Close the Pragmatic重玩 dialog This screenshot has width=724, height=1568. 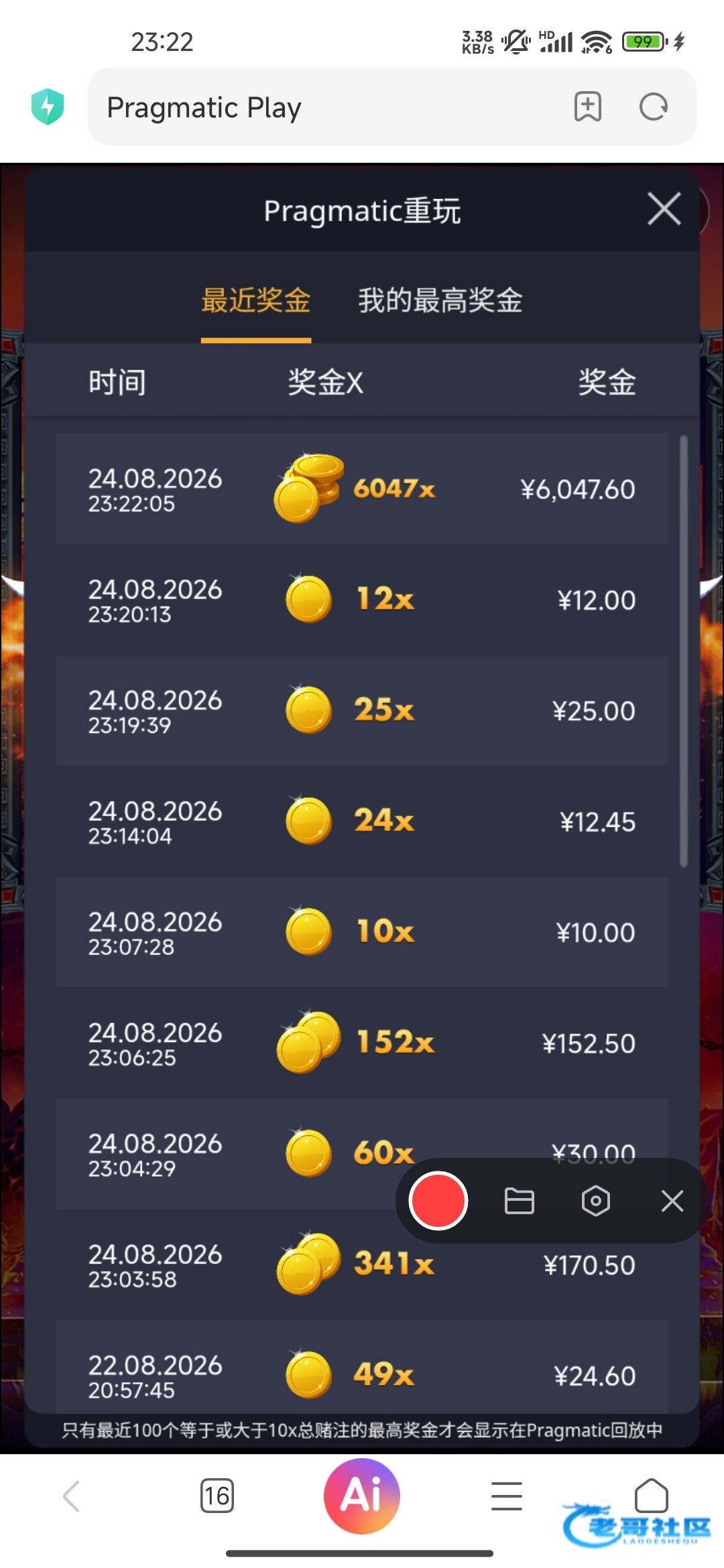[664, 209]
